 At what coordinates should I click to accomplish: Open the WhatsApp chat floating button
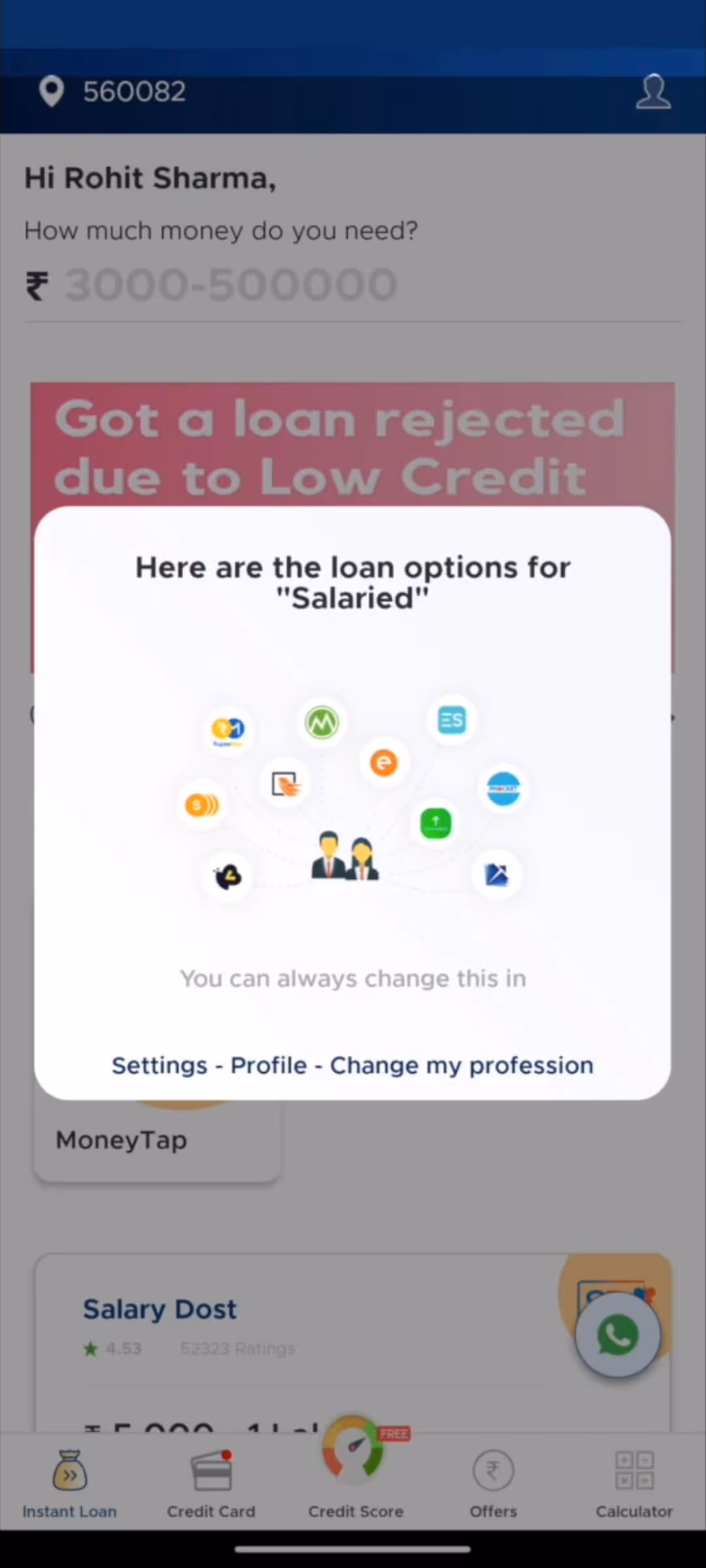[617, 1334]
